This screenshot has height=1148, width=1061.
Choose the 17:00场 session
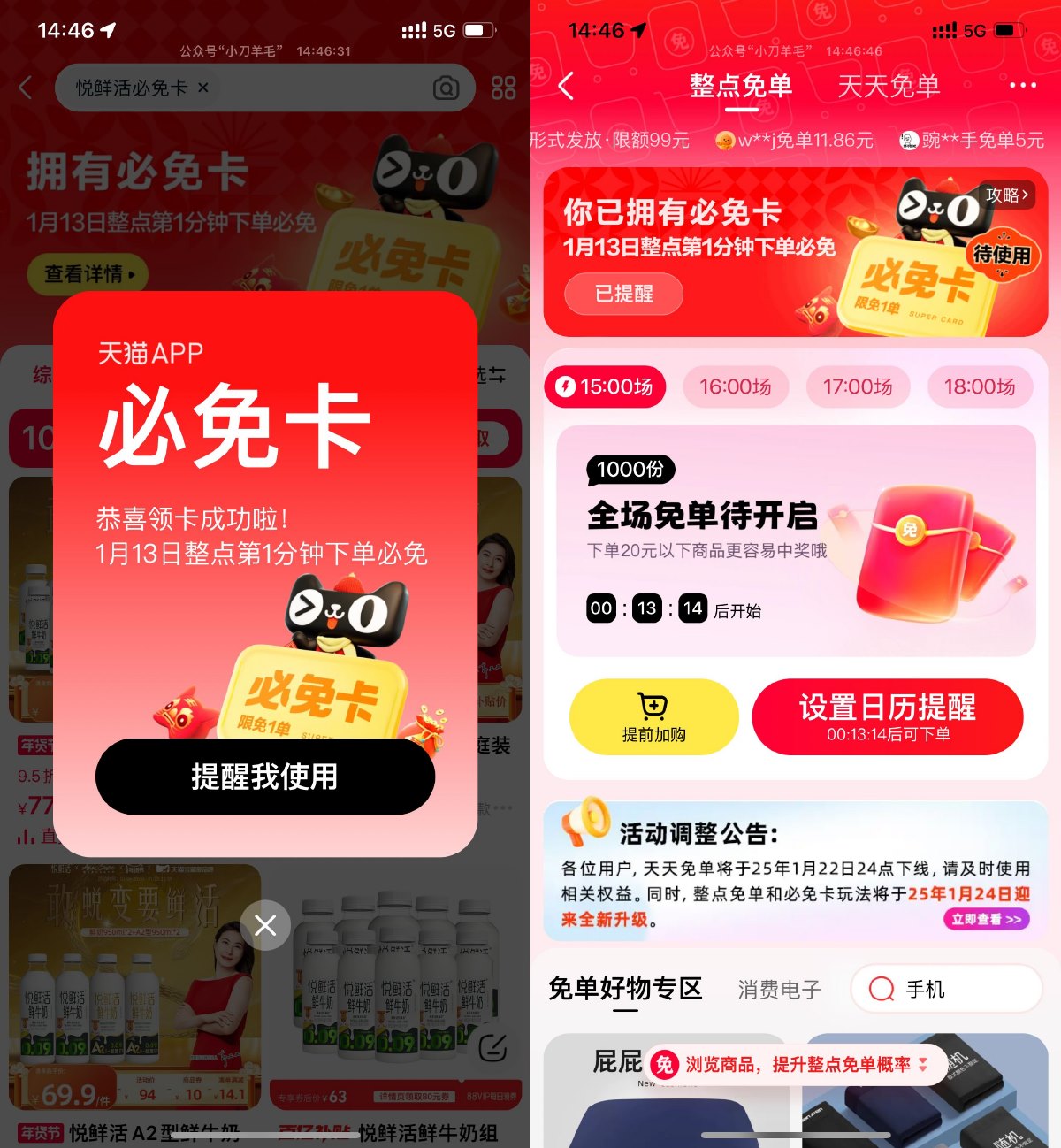[858, 386]
